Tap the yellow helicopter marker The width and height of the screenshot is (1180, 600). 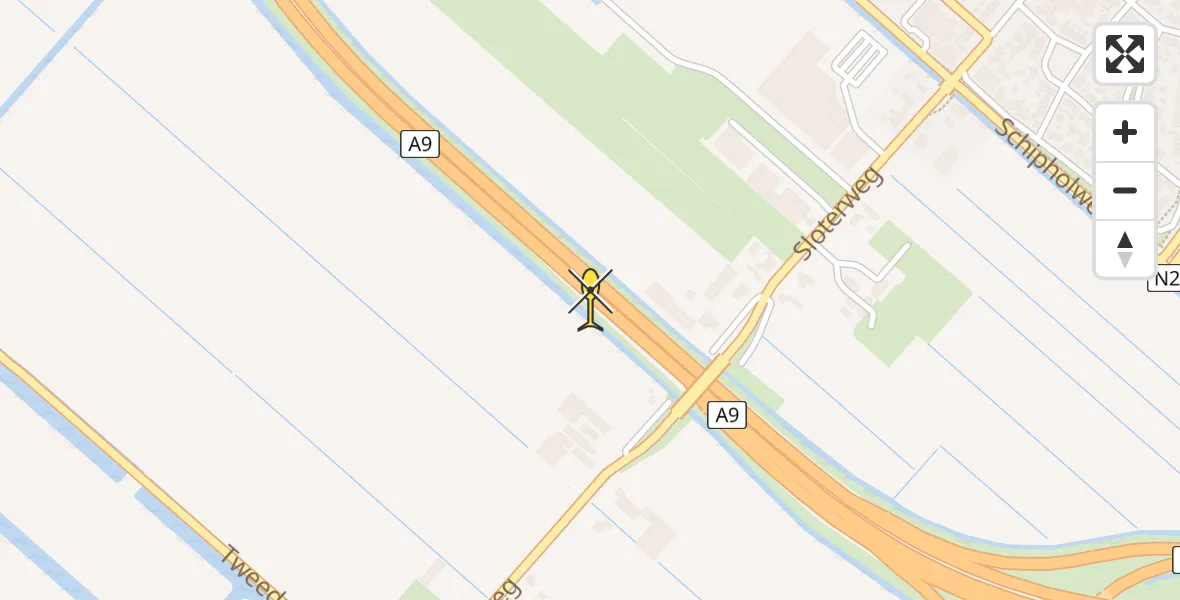591,298
